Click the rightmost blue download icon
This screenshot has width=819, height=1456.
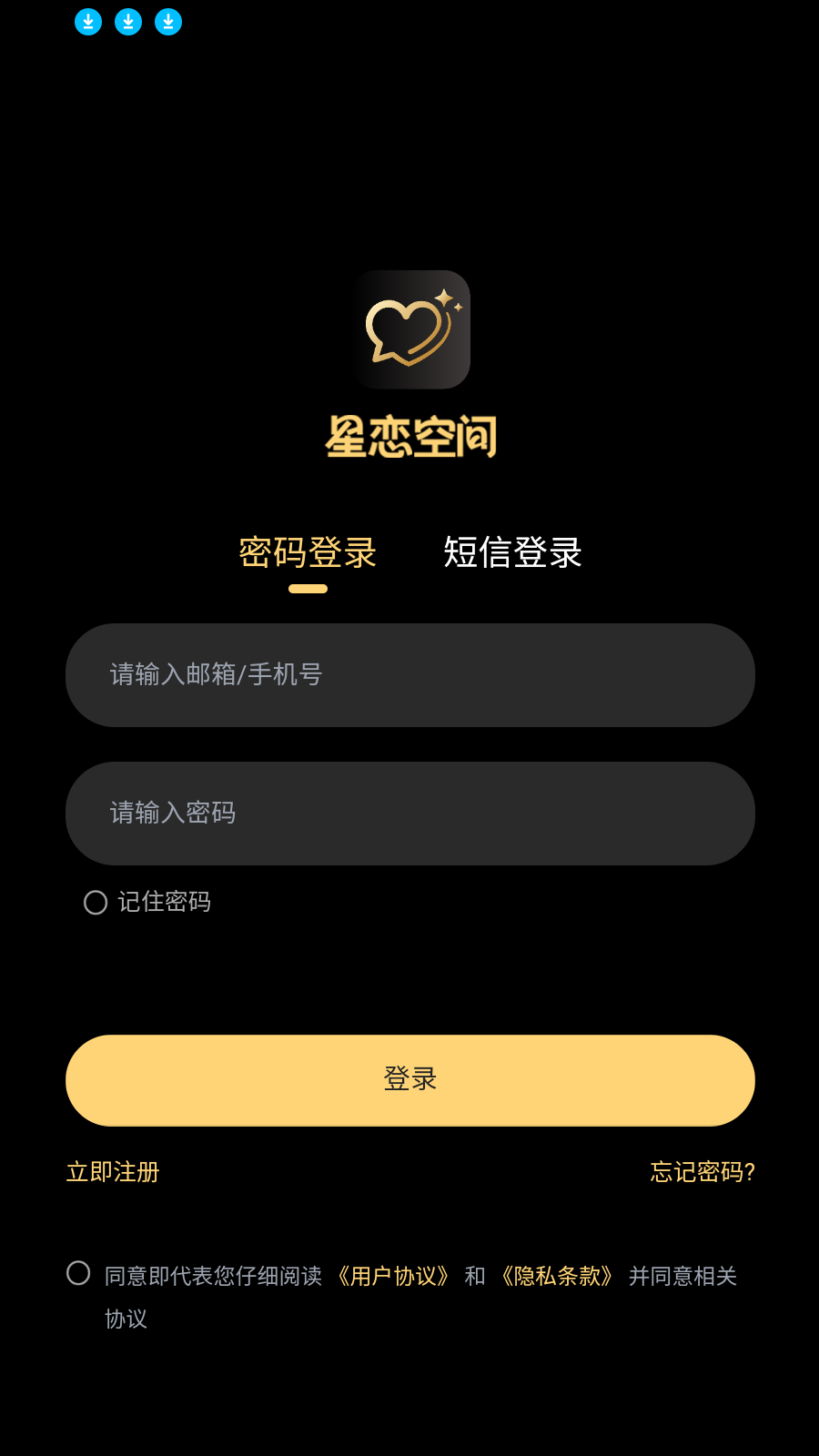pos(168,21)
